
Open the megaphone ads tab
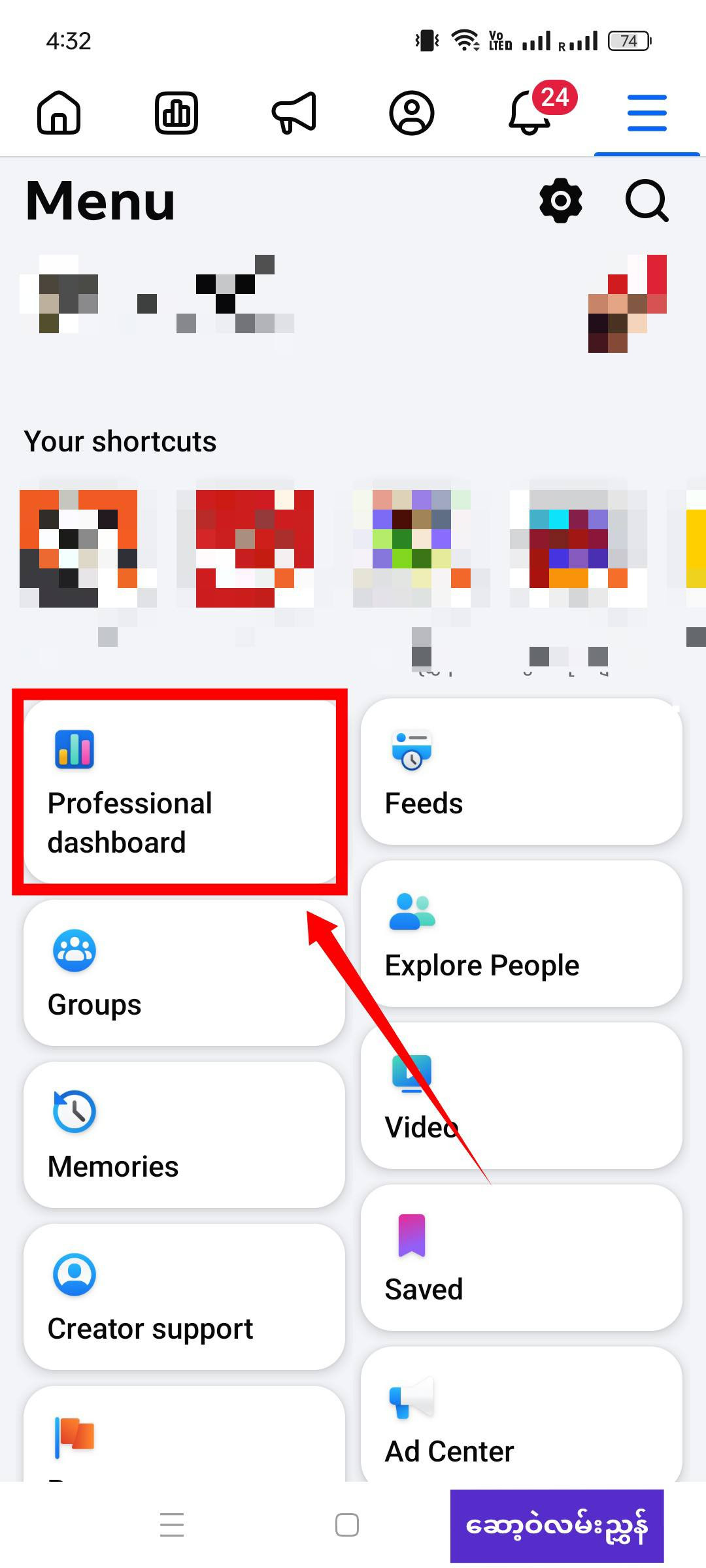[x=294, y=113]
